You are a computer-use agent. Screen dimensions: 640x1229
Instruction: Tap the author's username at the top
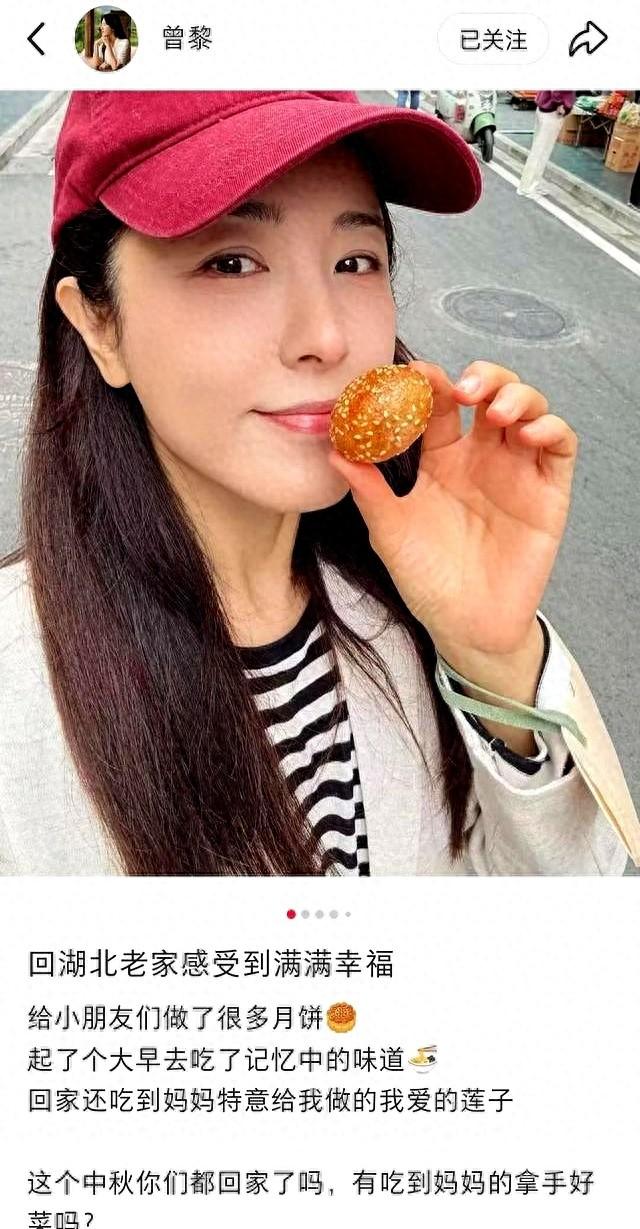pos(187,39)
